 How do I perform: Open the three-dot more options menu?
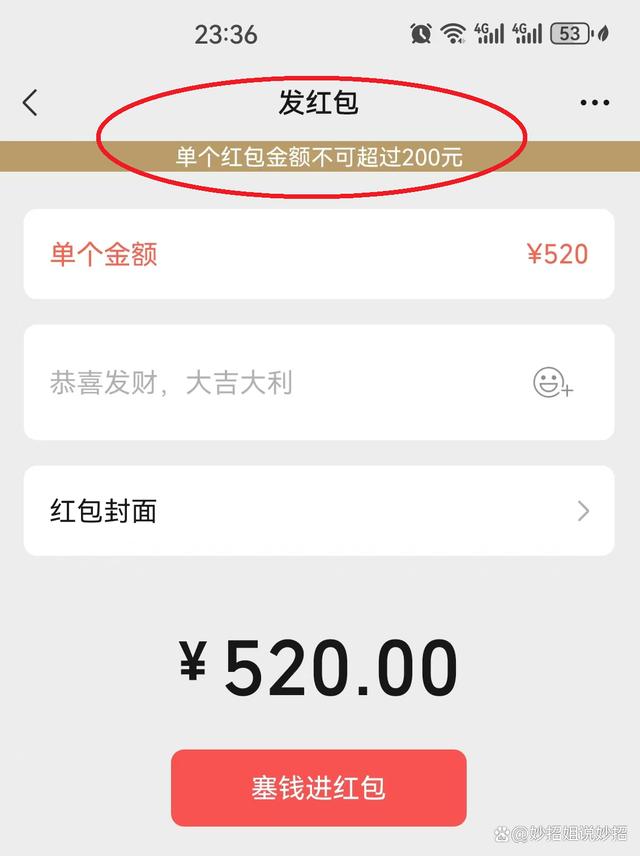click(594, 103)
